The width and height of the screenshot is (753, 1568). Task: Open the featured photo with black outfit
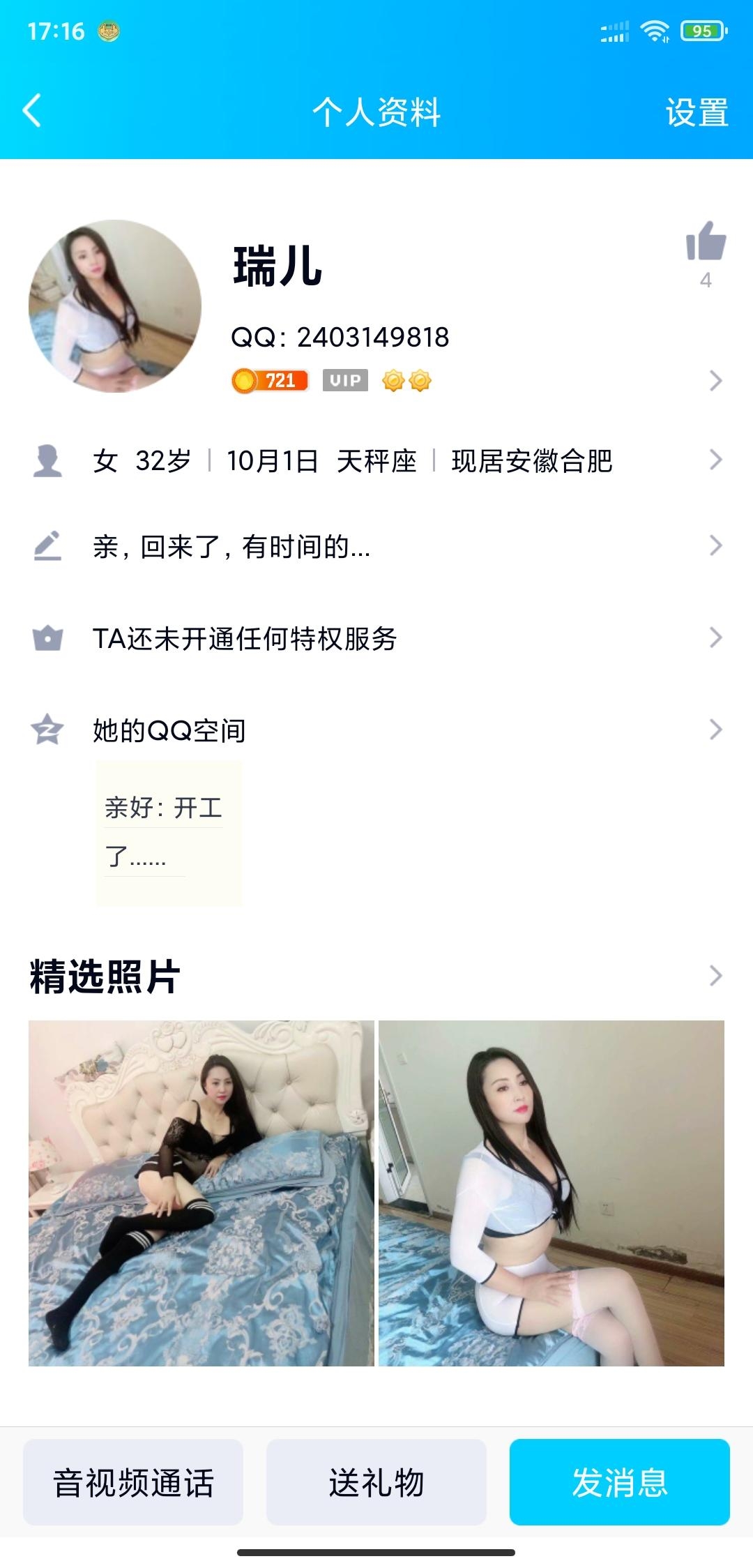(x=201, y=1193)
